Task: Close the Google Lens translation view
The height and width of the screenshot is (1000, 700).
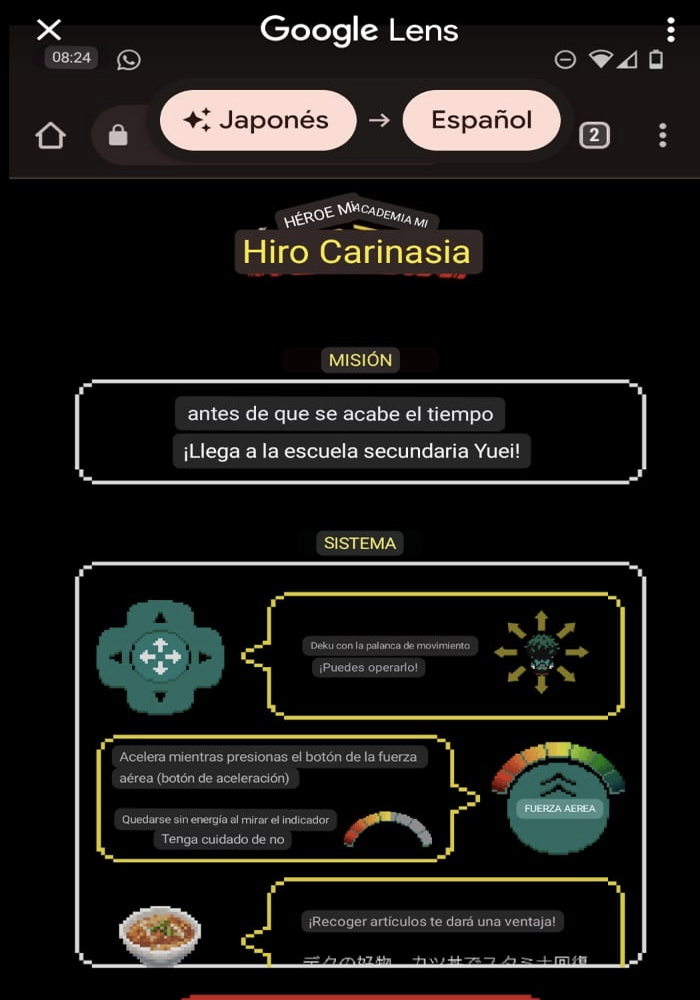Action: 48,30
